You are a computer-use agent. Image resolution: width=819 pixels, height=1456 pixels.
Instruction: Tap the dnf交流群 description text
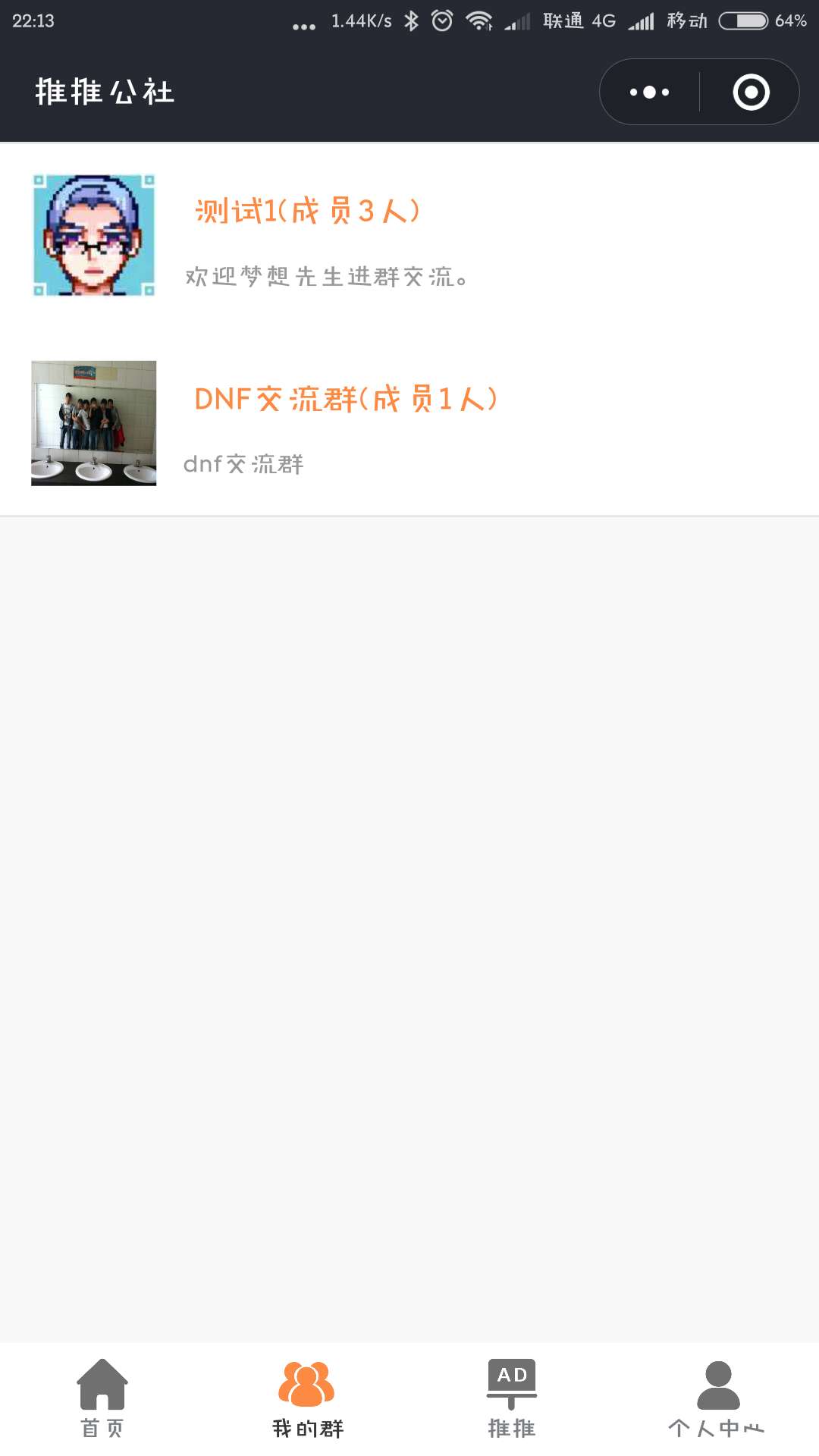(x=243, y=464)
